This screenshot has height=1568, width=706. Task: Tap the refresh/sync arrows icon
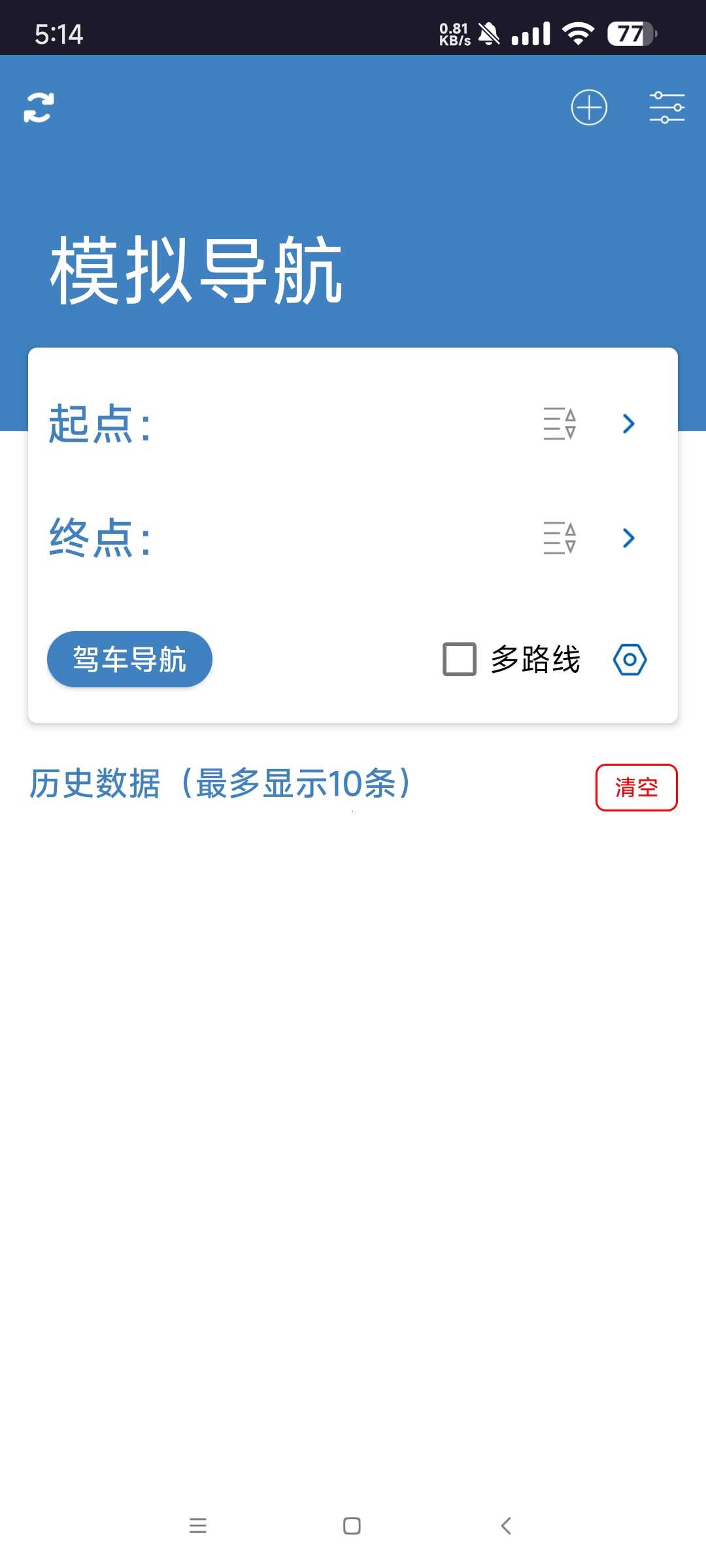click(x=39, y=108)
